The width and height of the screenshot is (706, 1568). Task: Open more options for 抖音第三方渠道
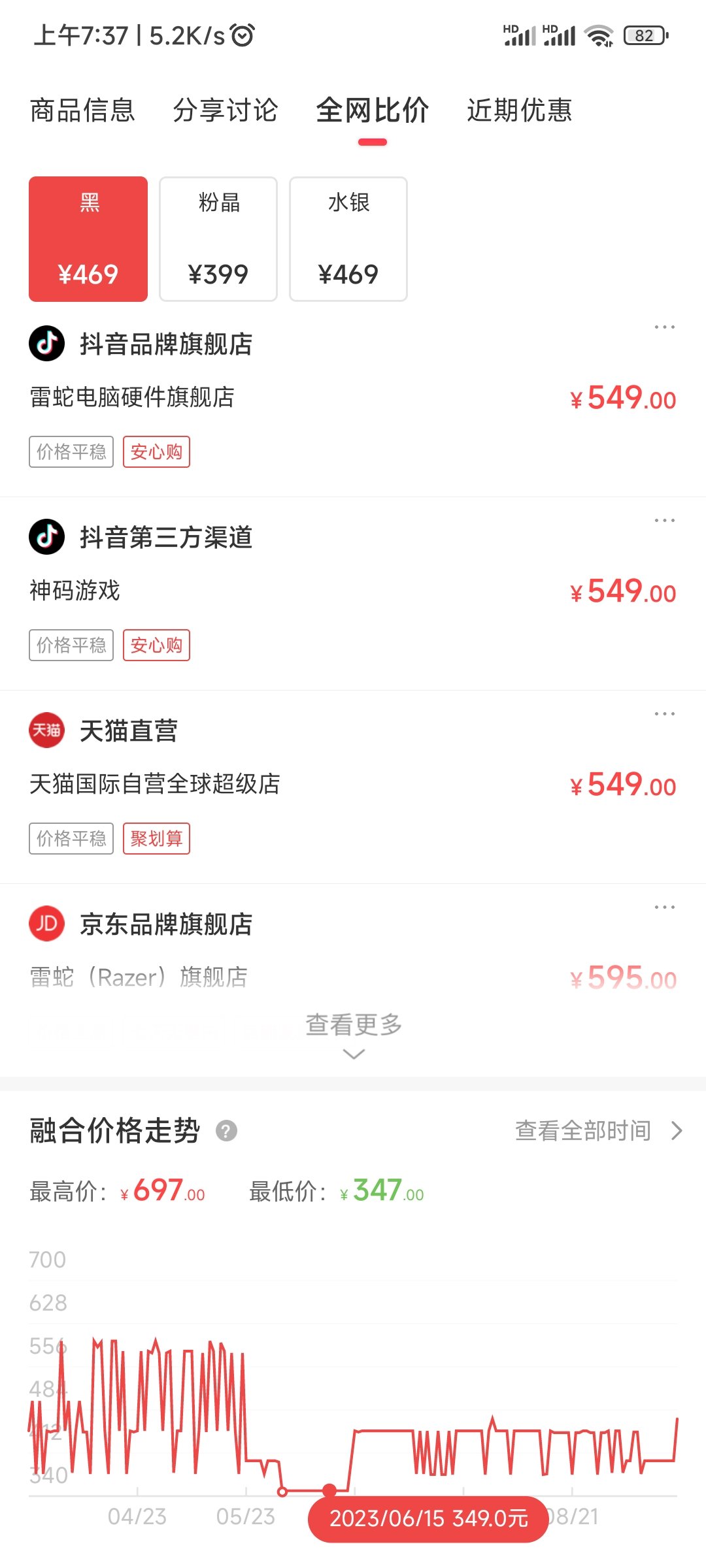tap(664, 520)
